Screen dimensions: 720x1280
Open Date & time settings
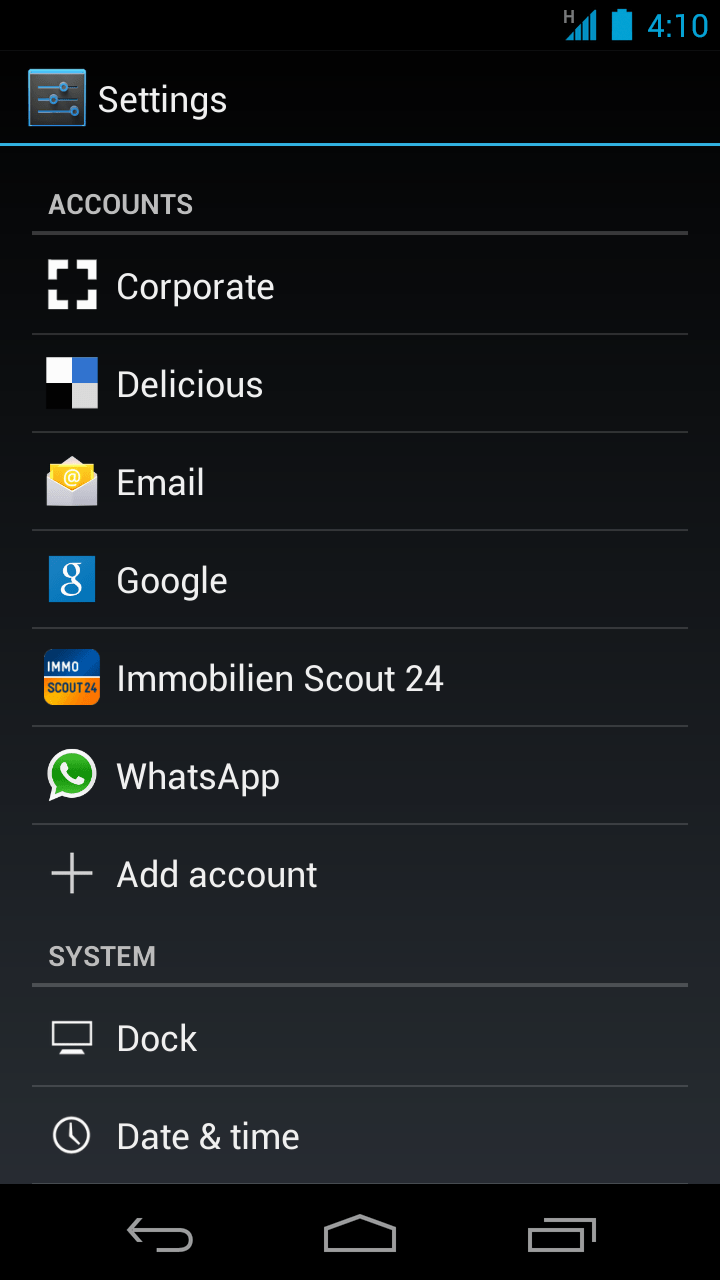[360, 1135]
